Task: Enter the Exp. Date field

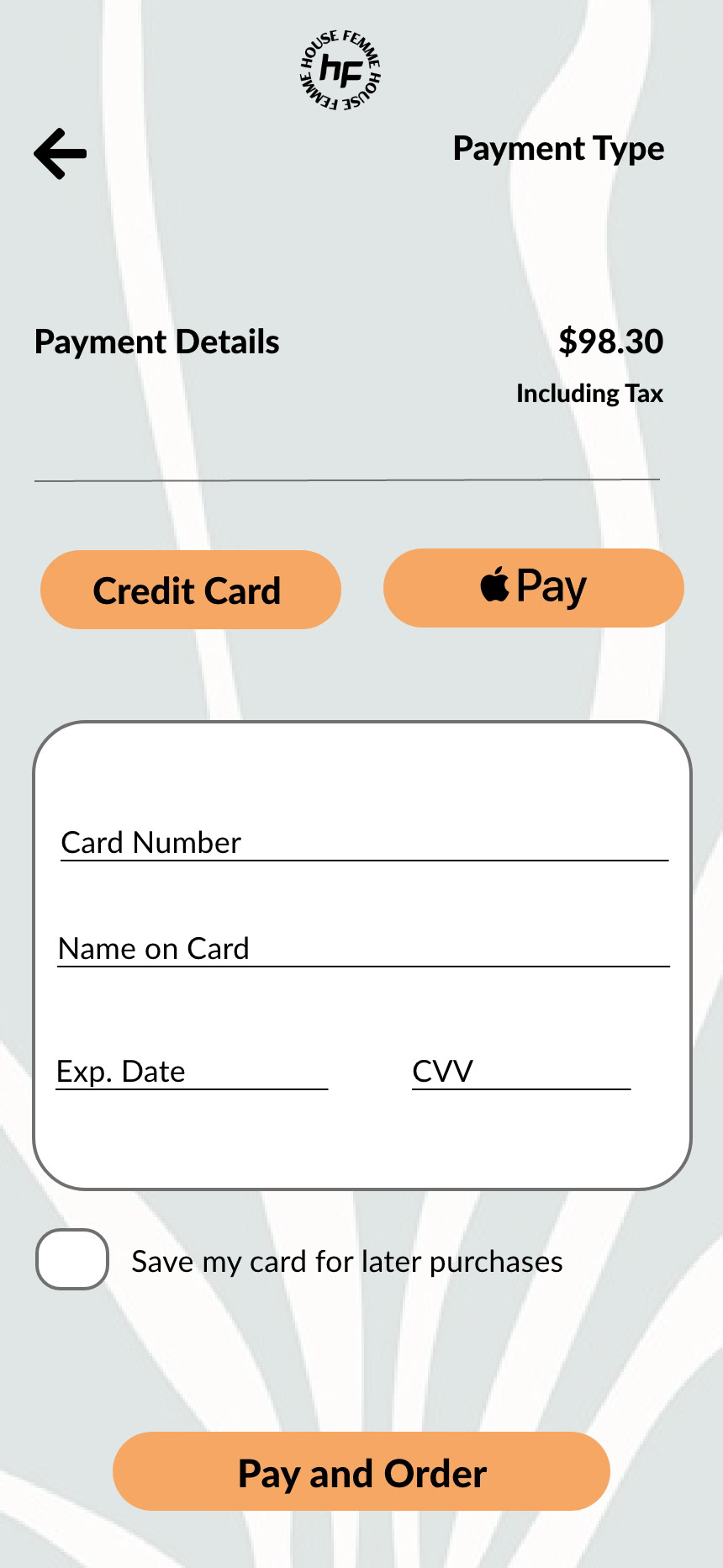Action: [191, 1072]
